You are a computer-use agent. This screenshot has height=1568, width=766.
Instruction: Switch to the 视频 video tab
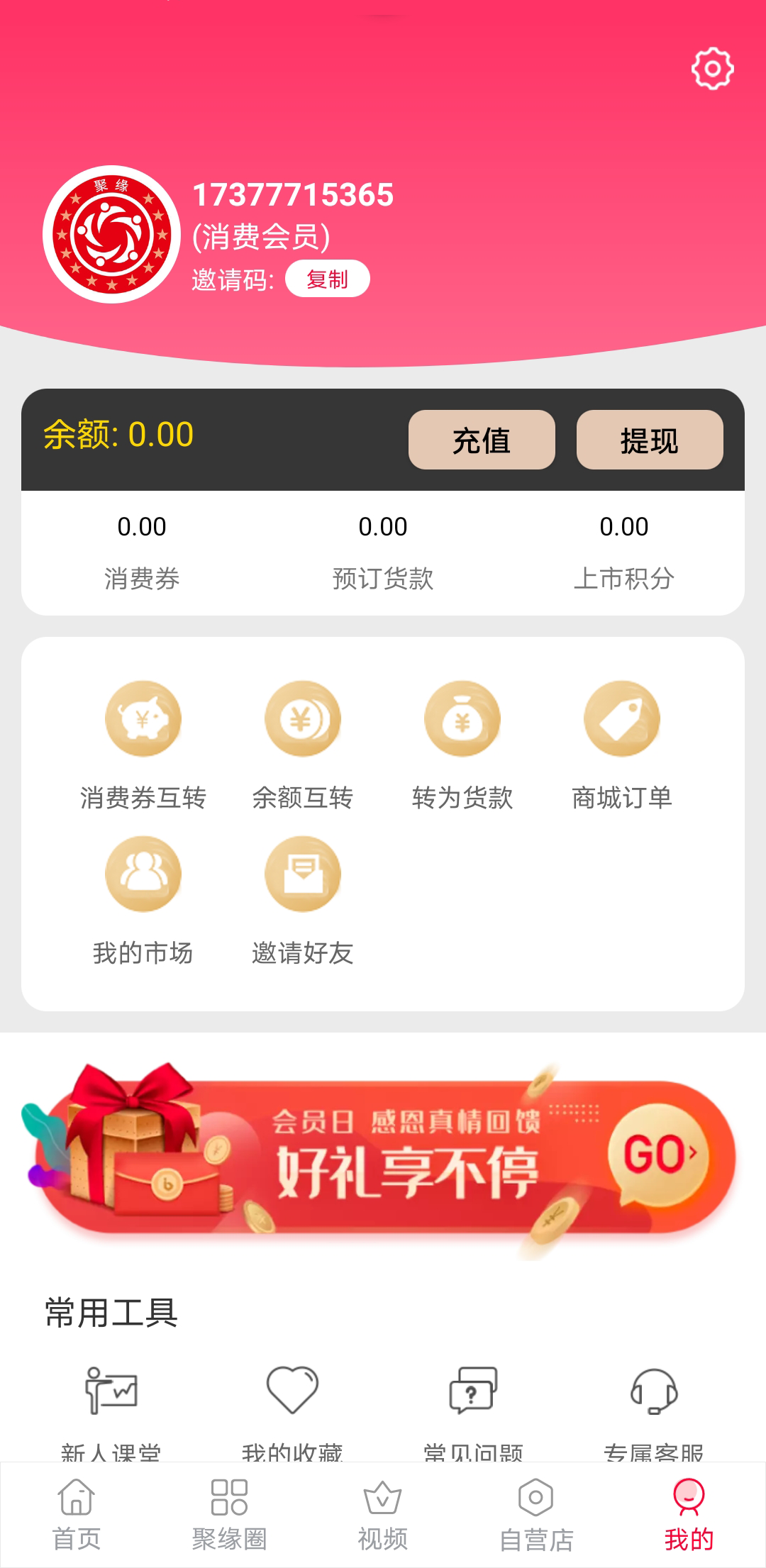coord(383,1514)
